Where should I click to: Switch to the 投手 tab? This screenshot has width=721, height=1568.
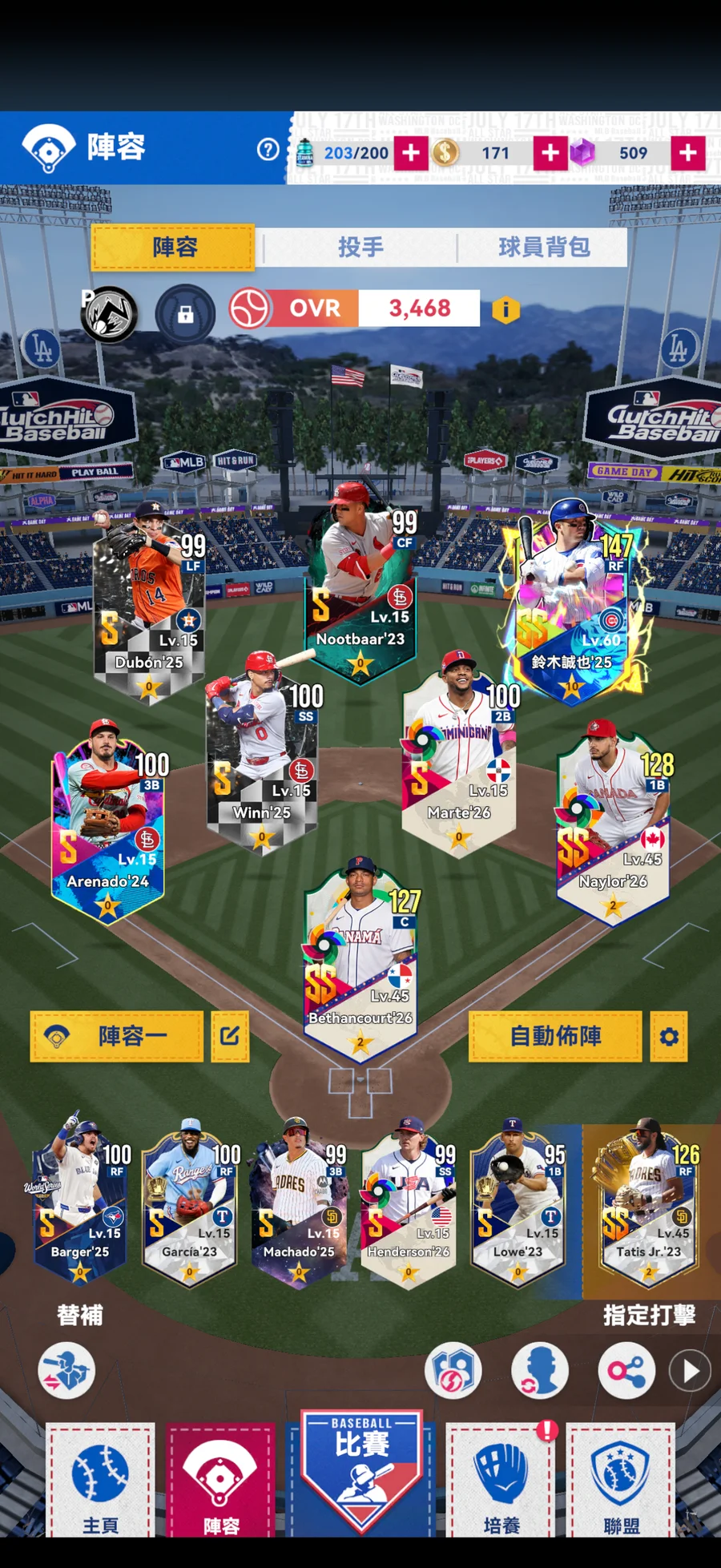coord(360,247)
